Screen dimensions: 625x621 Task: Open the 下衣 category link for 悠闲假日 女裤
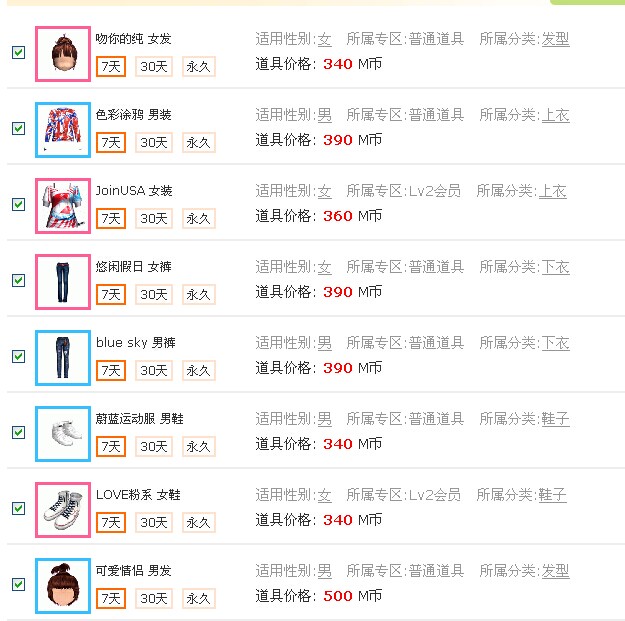tap(555, 267)
